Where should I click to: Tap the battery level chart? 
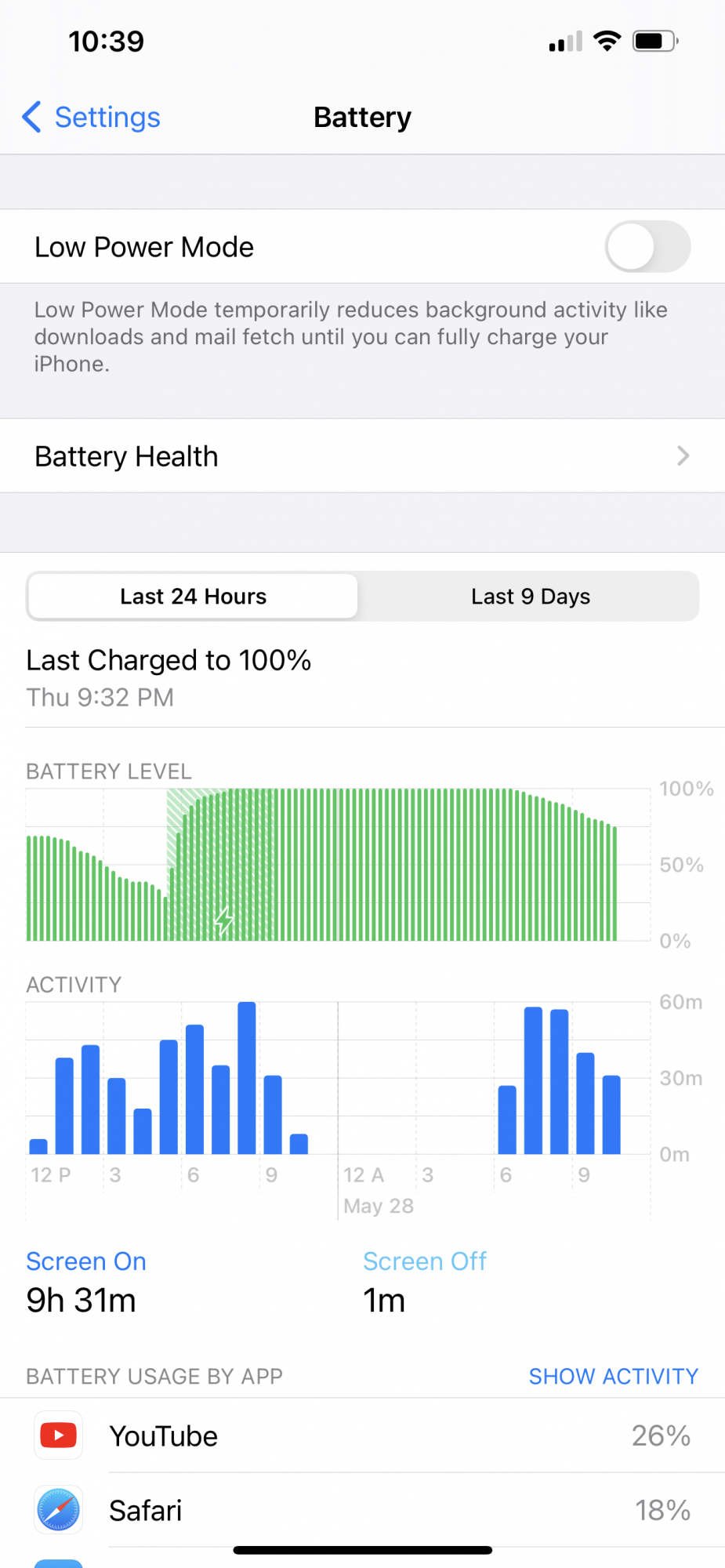(x=339, y=865)
